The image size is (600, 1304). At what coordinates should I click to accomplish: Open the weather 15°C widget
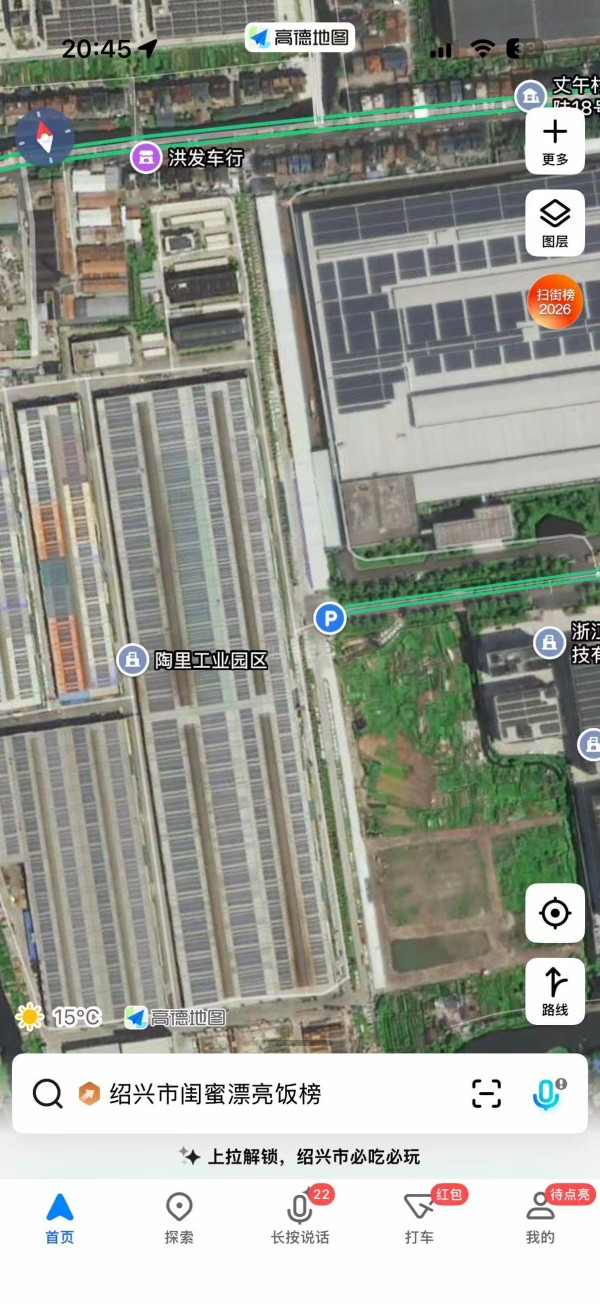click(59, 1017)
